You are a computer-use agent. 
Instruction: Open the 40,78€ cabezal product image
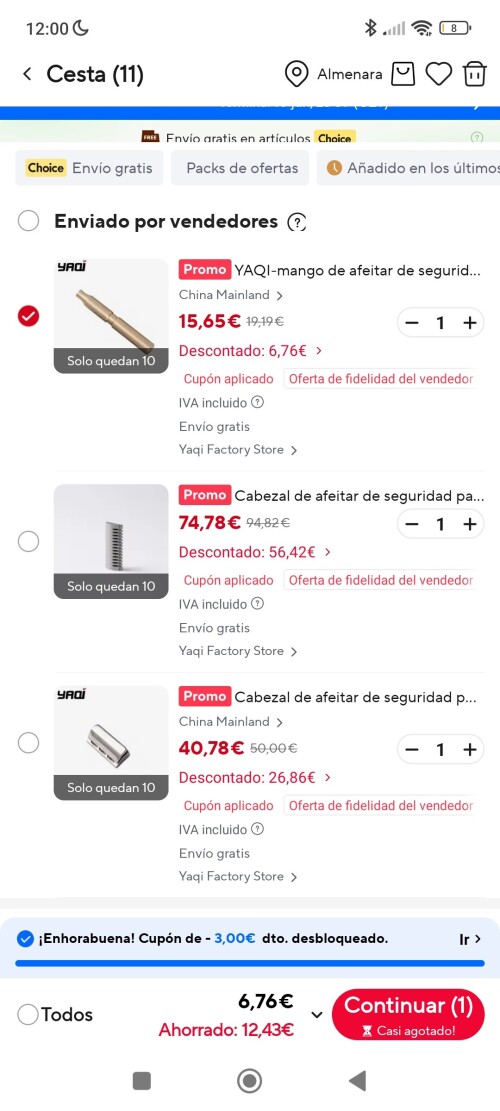pyautogui.click(x=111, y=743)
